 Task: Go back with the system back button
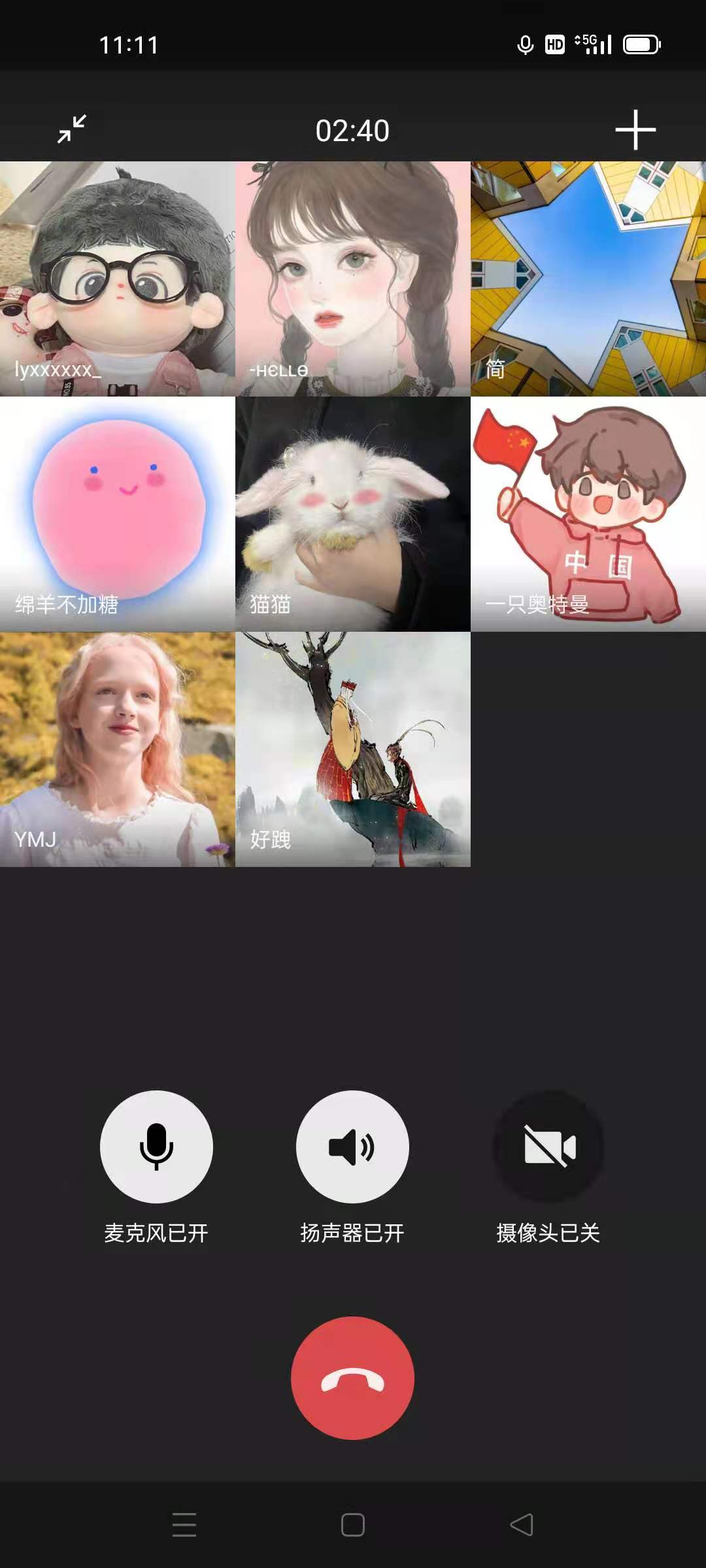(x=522, y=1525)
